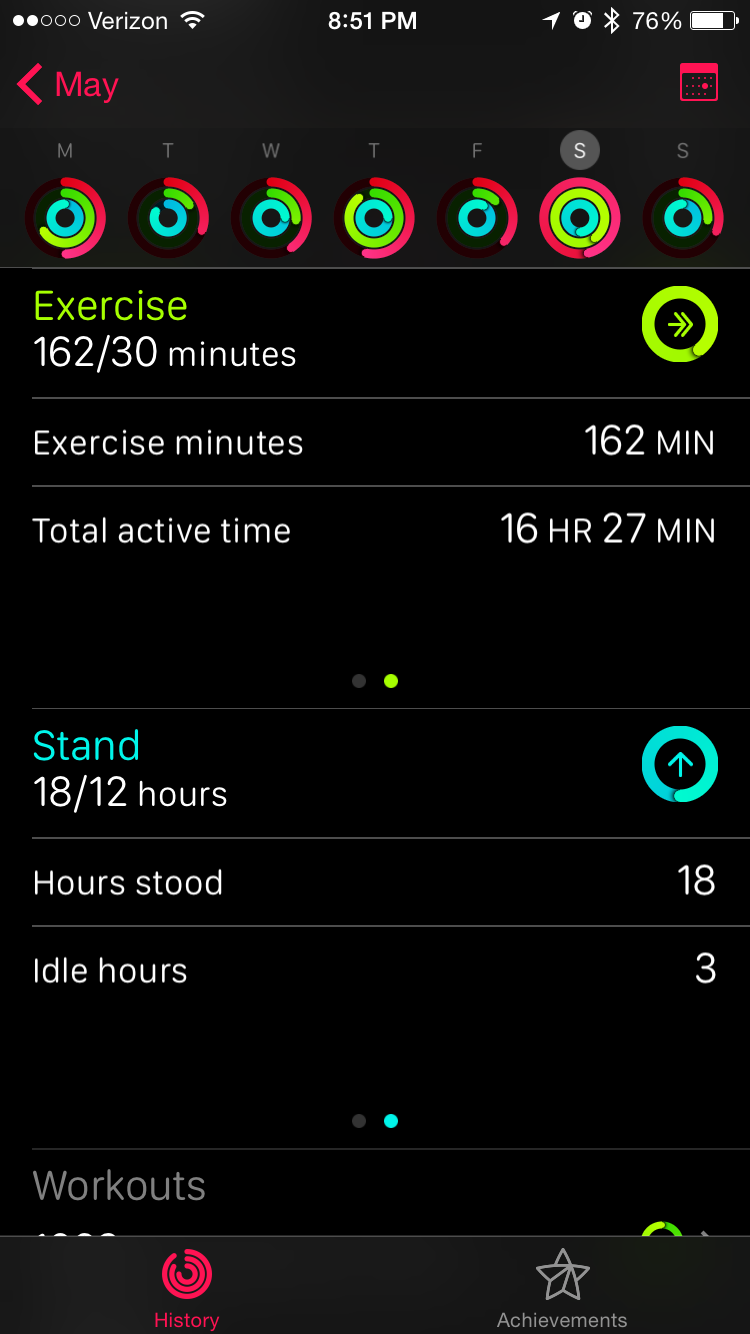Select Thursday's activity rings

tap(374, 217)
